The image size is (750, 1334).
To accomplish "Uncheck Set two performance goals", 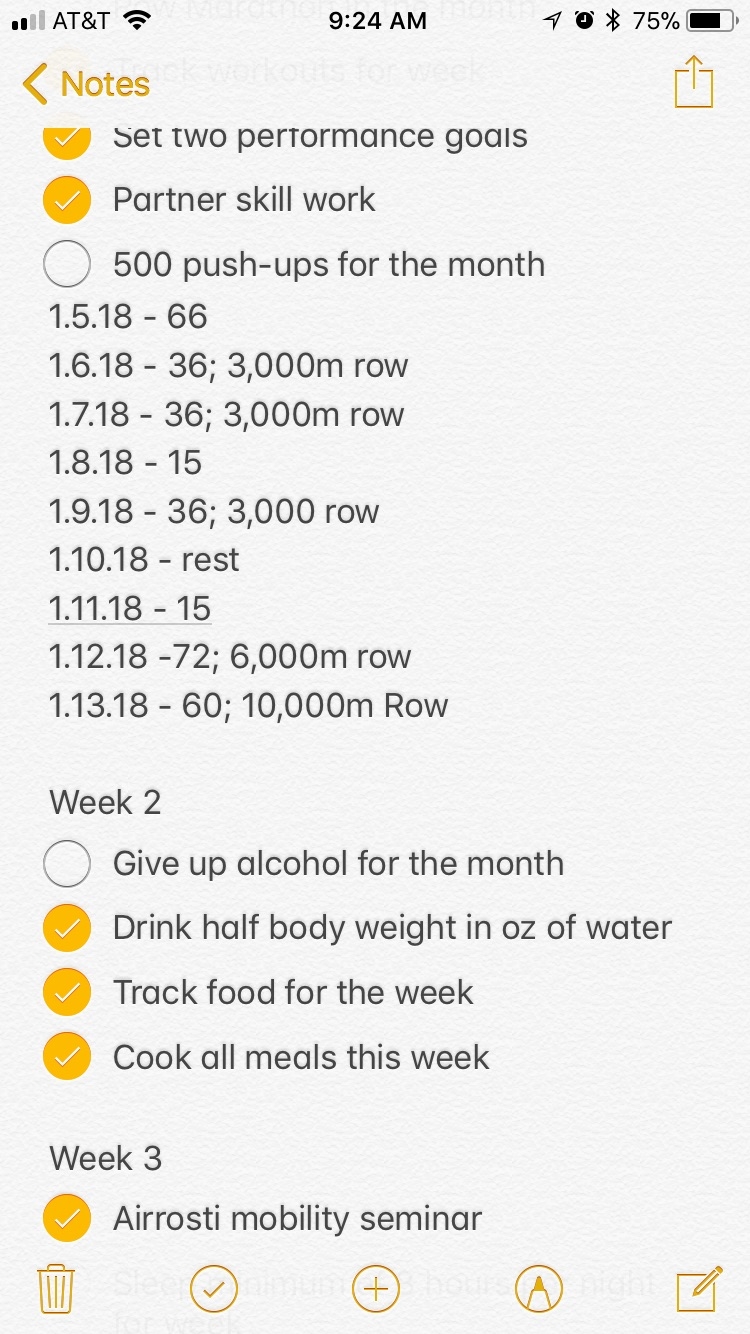I will (67, 140).
